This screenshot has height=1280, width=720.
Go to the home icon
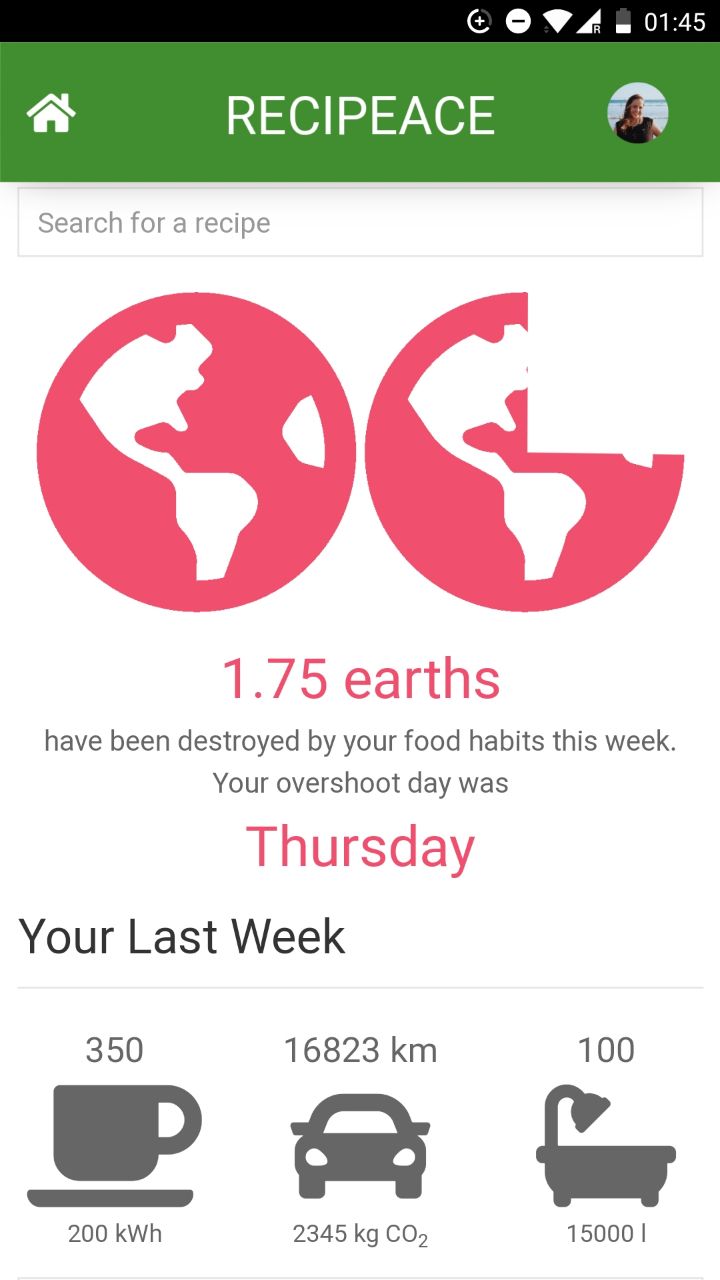click(51, 113)
